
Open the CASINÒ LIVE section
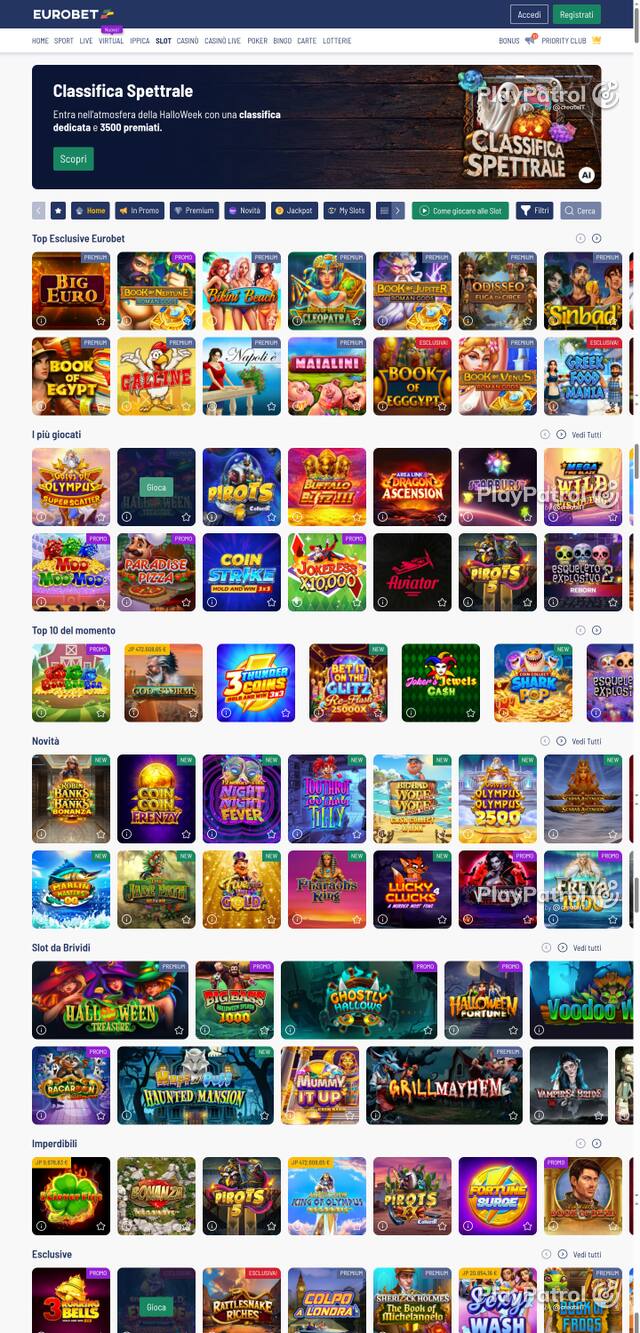click(222, 41)
